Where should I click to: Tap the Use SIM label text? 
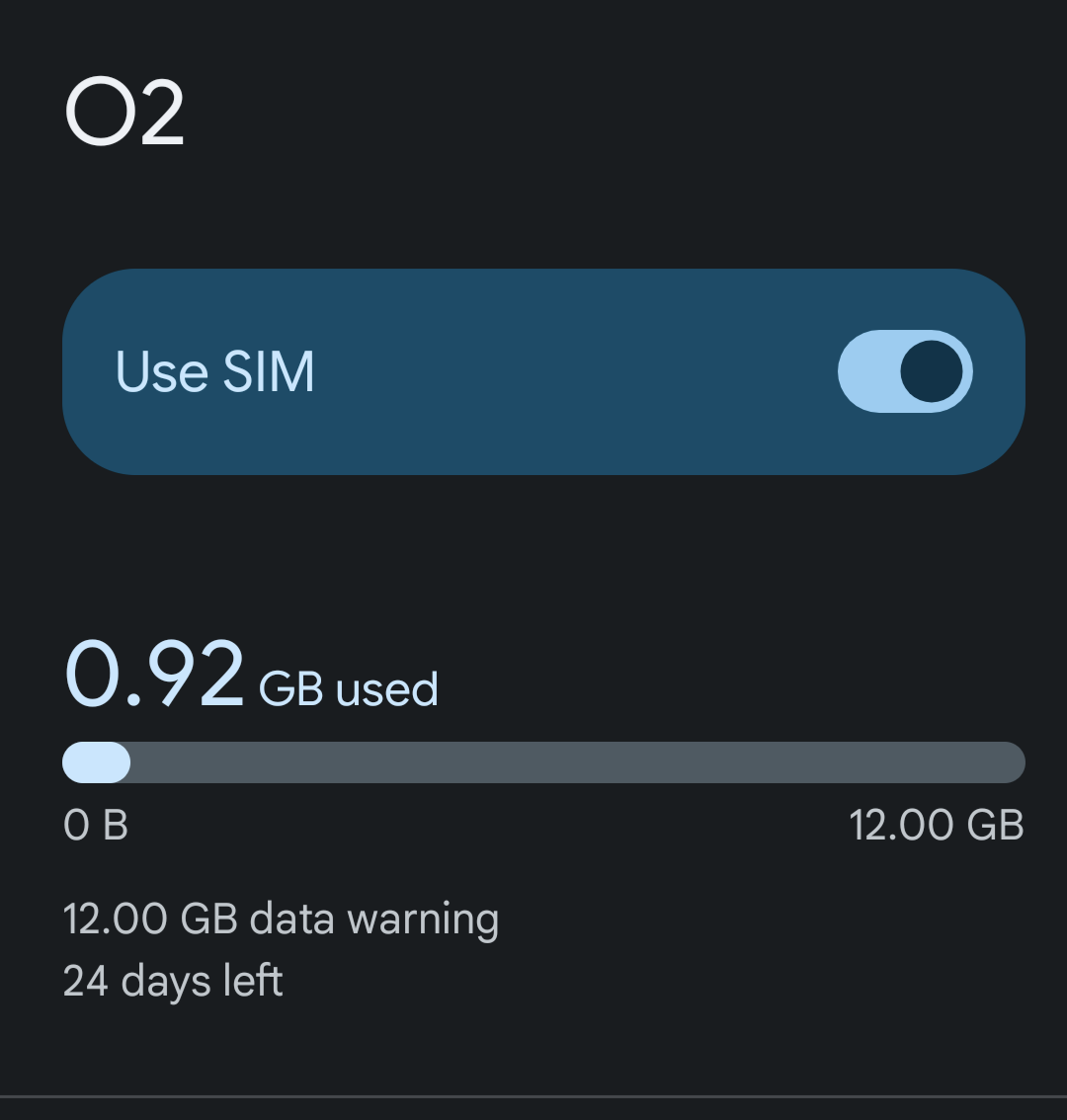click(215, 370)
